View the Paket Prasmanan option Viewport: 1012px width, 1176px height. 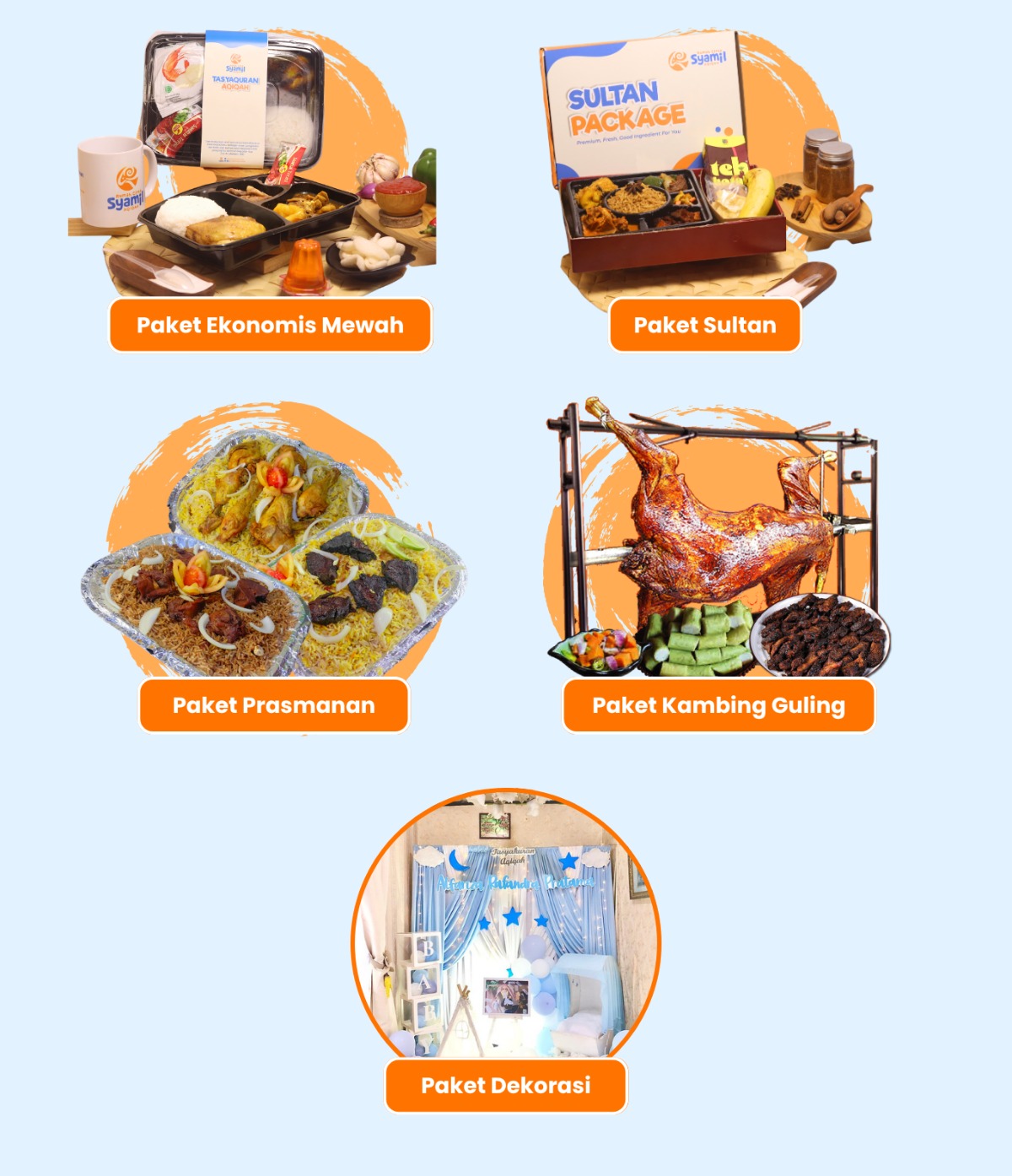click(x=273, y=705)
